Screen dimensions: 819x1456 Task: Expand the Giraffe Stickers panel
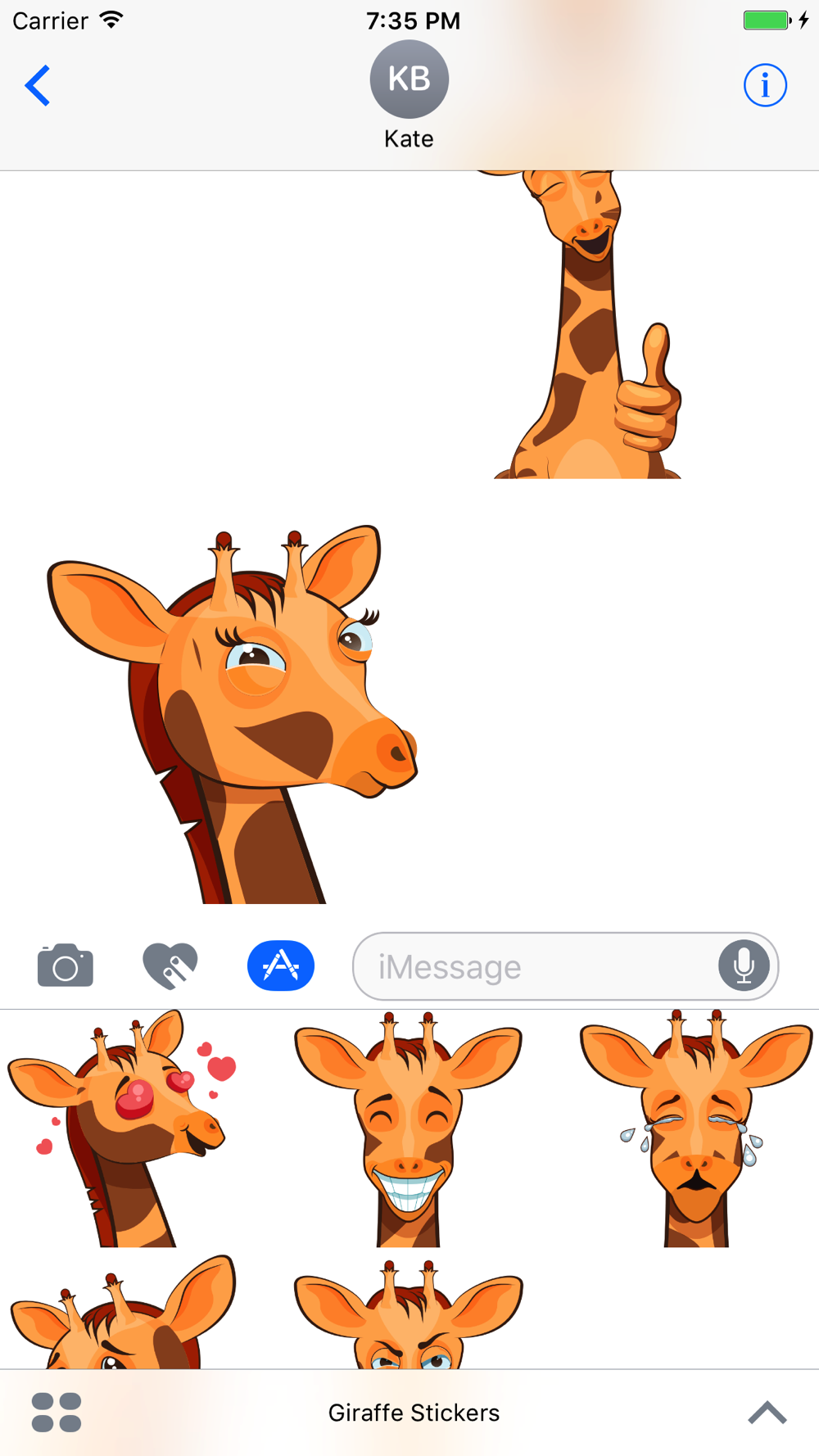point(767,1413)
